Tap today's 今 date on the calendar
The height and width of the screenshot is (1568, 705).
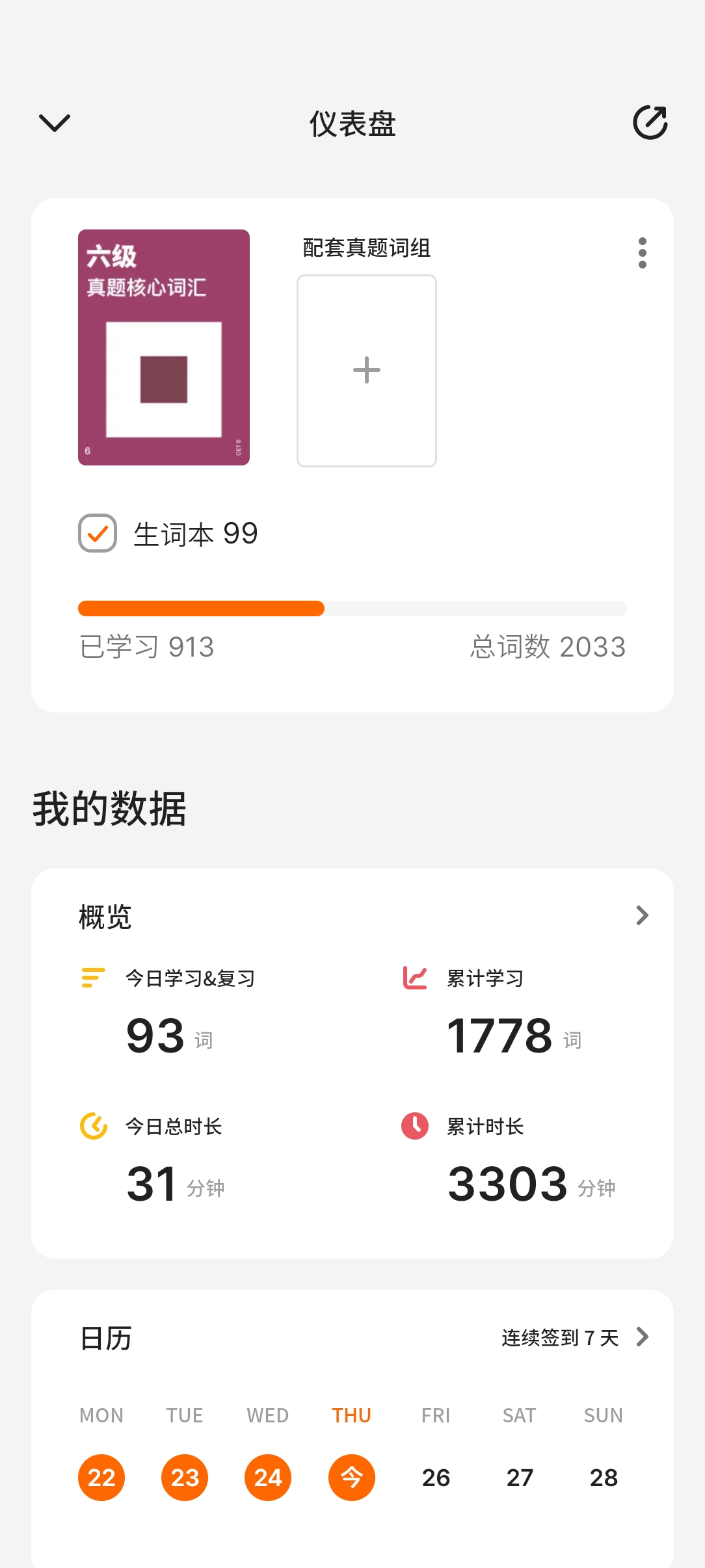pyautogui.click(x=352, y=1478)
